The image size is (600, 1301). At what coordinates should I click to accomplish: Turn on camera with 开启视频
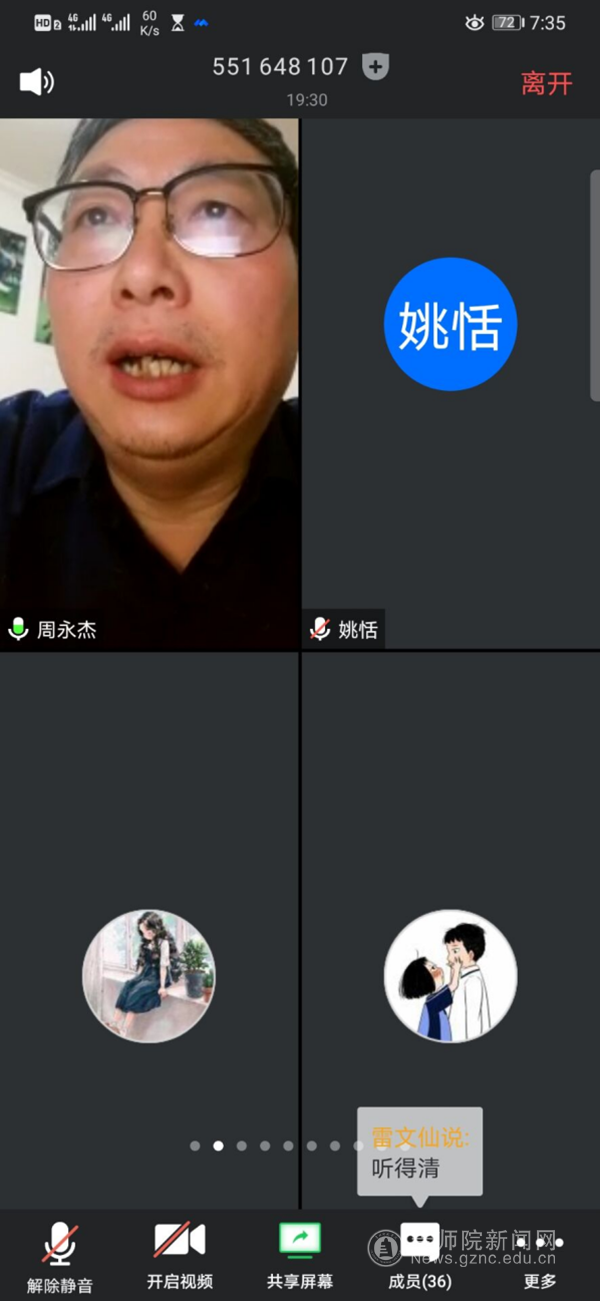(180, 1255)
